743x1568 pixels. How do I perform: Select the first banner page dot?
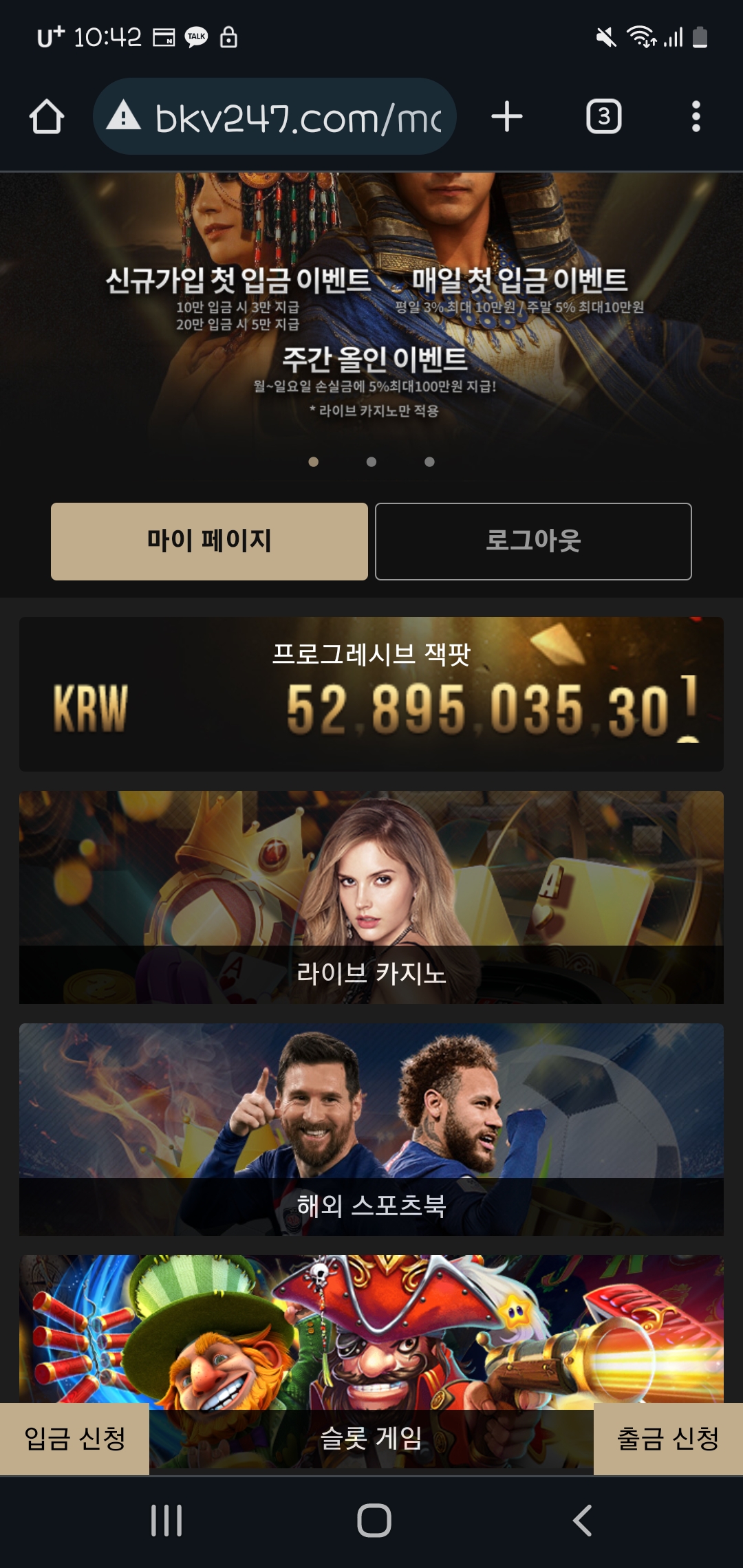click(x=314, y=462)
